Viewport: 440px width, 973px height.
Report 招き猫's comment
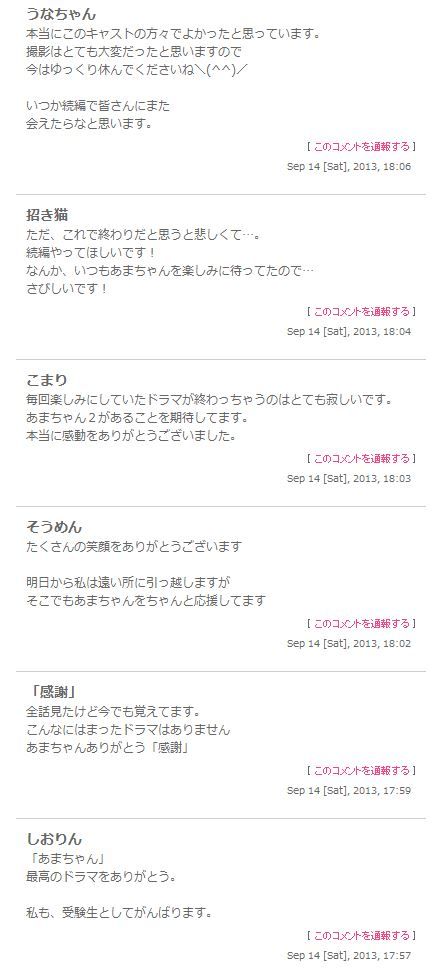click(x=362, y=311)
